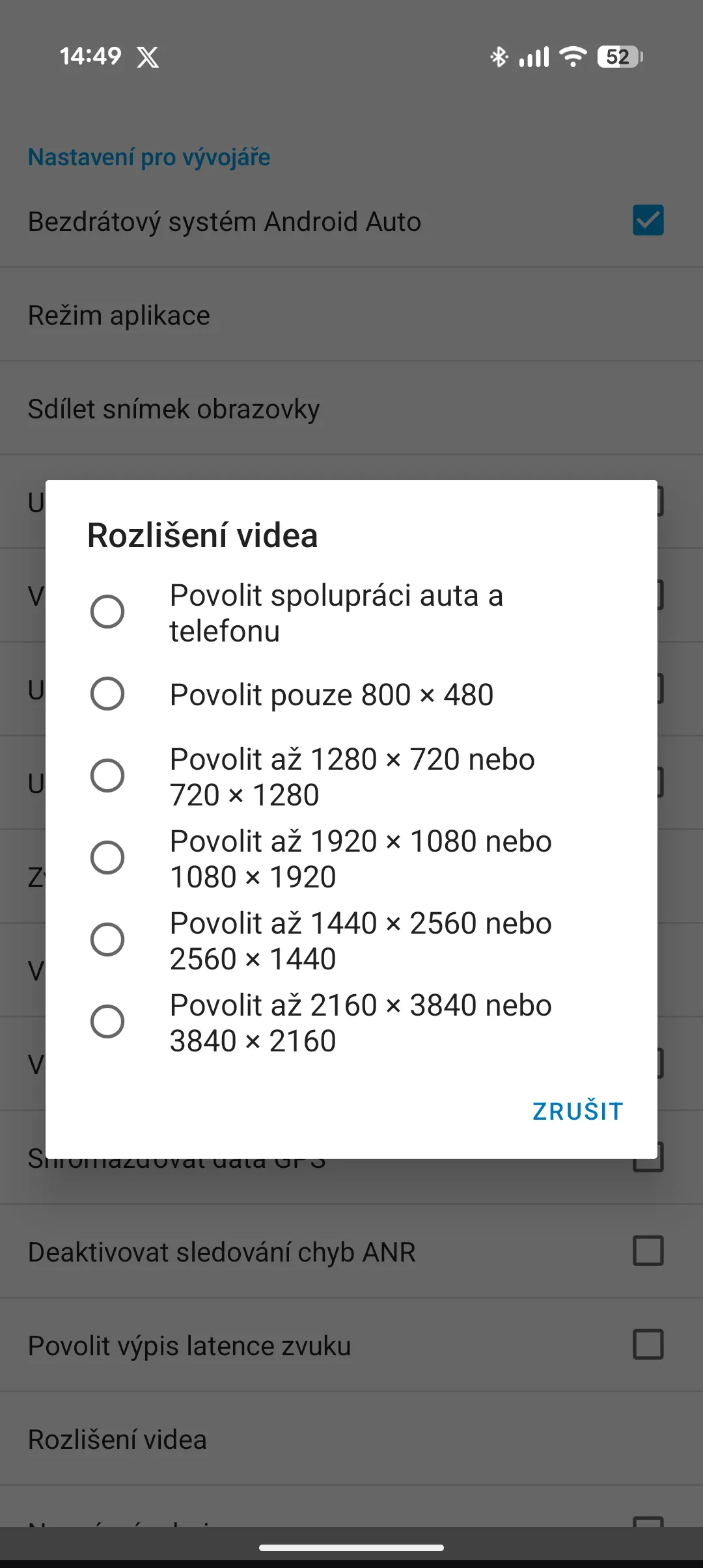Tap Zrušit to cancel the dialog
703x1568 pixels.
click(x=577, y=1111)
